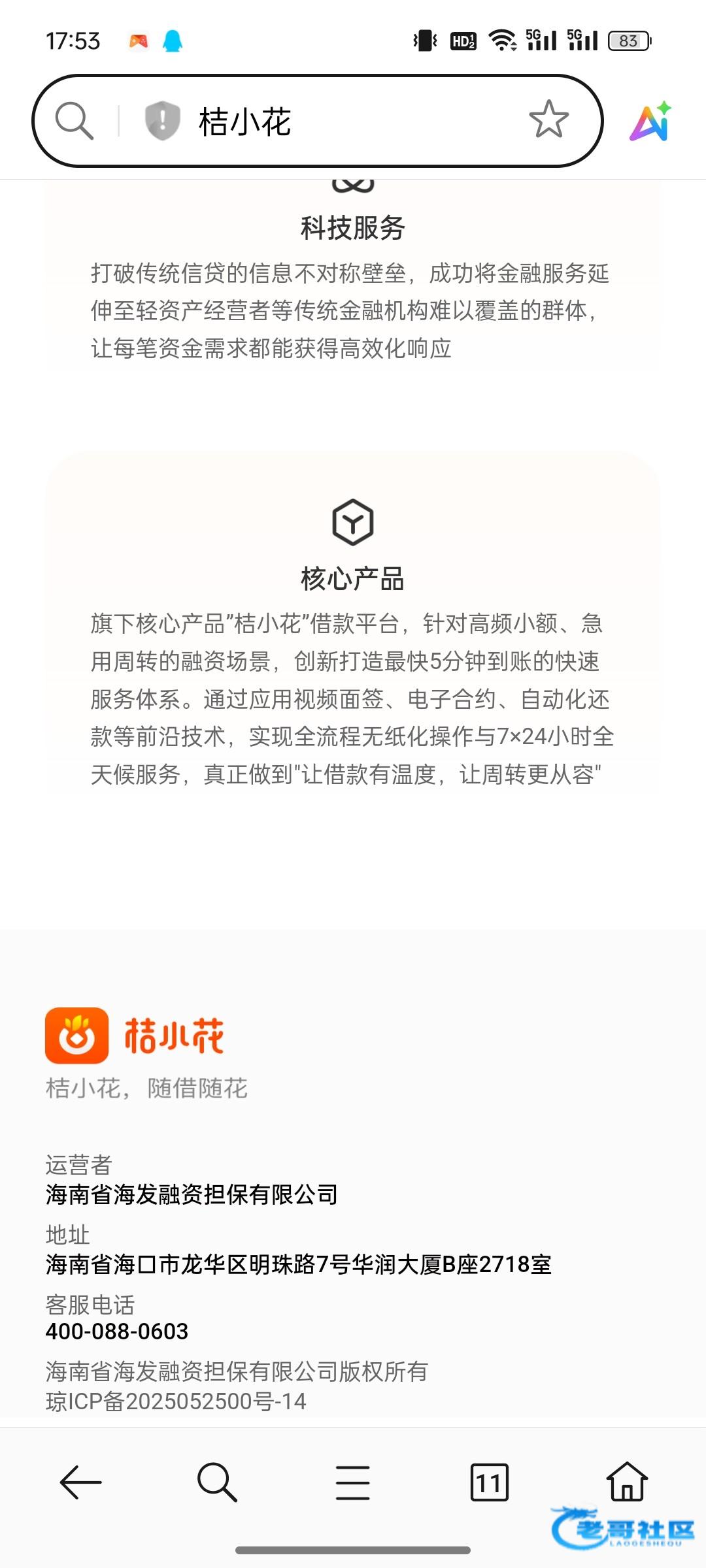This screenshot has height=1568, width=706.
Task: View the site security shield warning
Action: pyautogui.click(x=162, y=121)
